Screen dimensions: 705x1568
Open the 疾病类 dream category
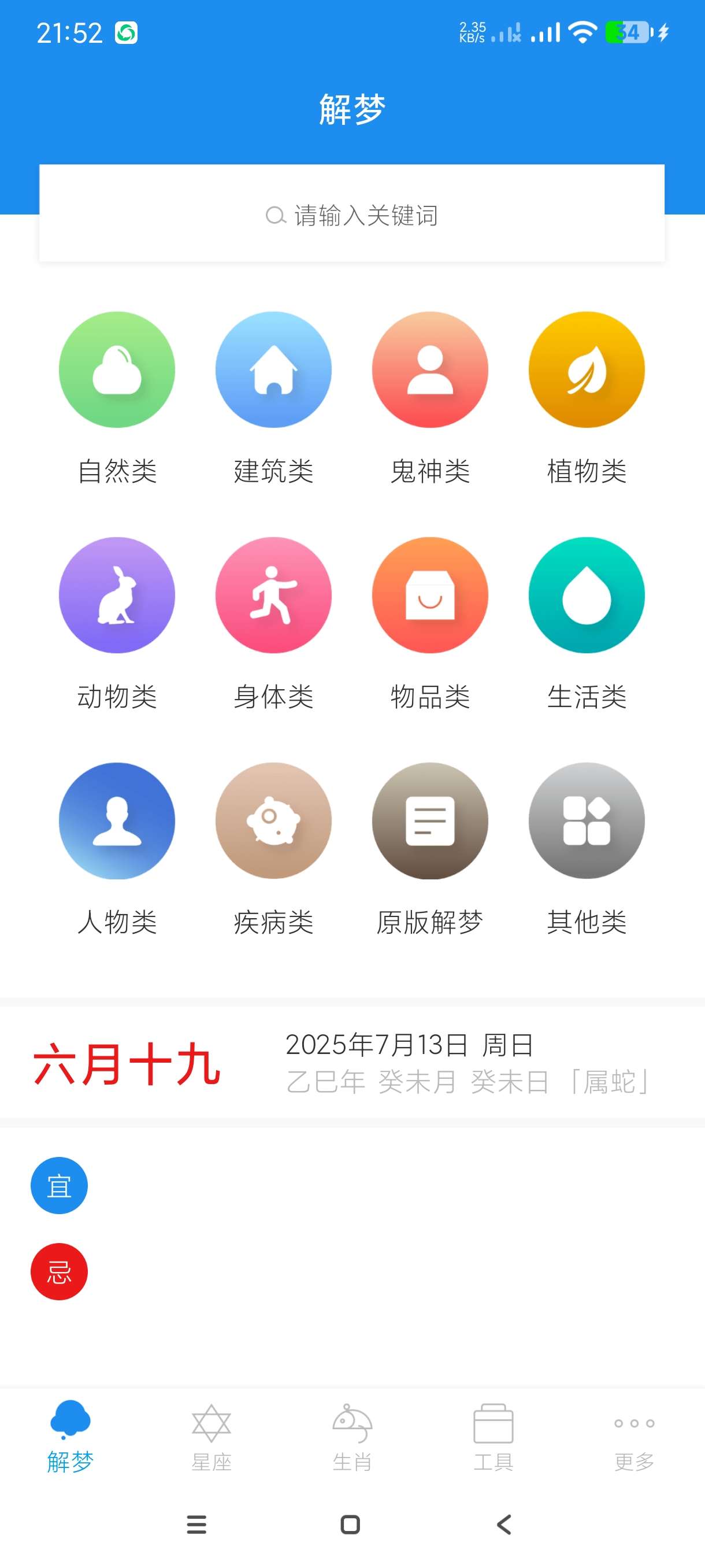point(274,820)
